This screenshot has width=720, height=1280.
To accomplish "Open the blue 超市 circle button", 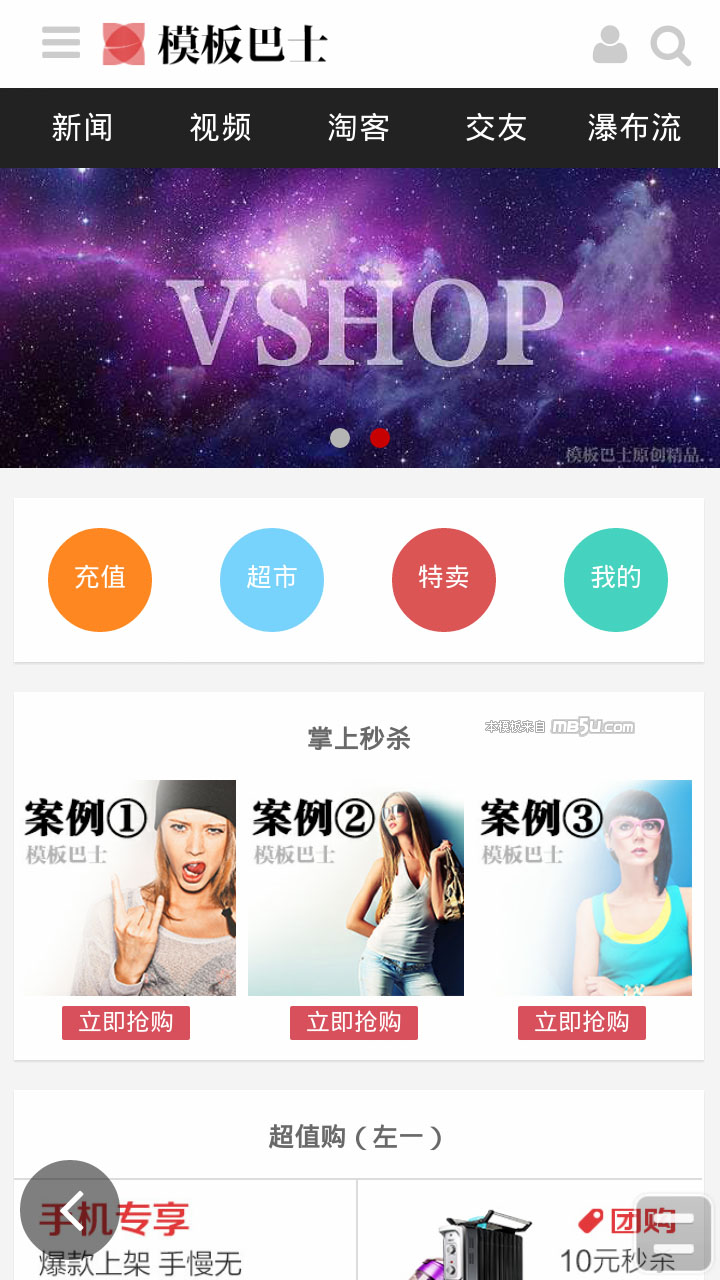I will (x=272, y=579).
